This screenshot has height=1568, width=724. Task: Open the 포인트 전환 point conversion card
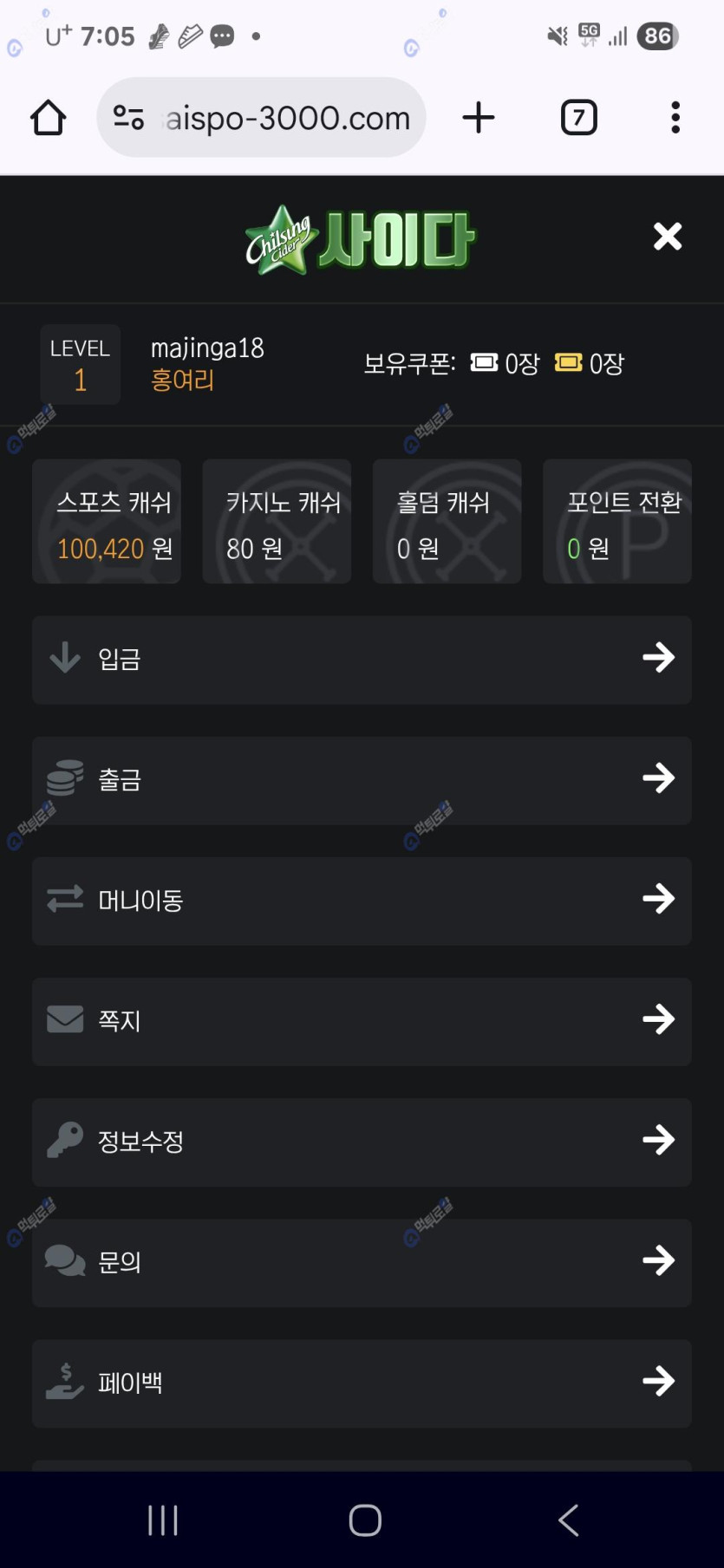pyautogui.click(x=616, y=521)
